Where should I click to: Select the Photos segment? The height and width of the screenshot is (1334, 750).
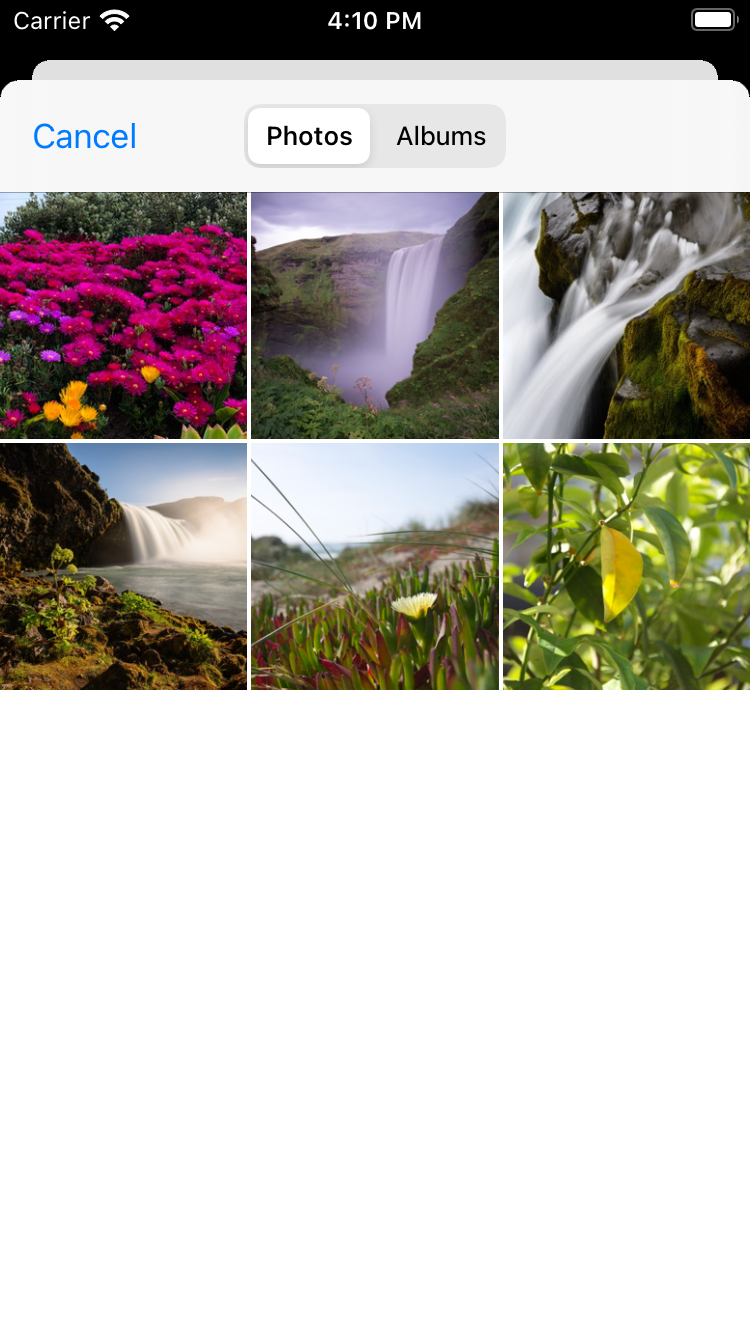pos(309,136)
